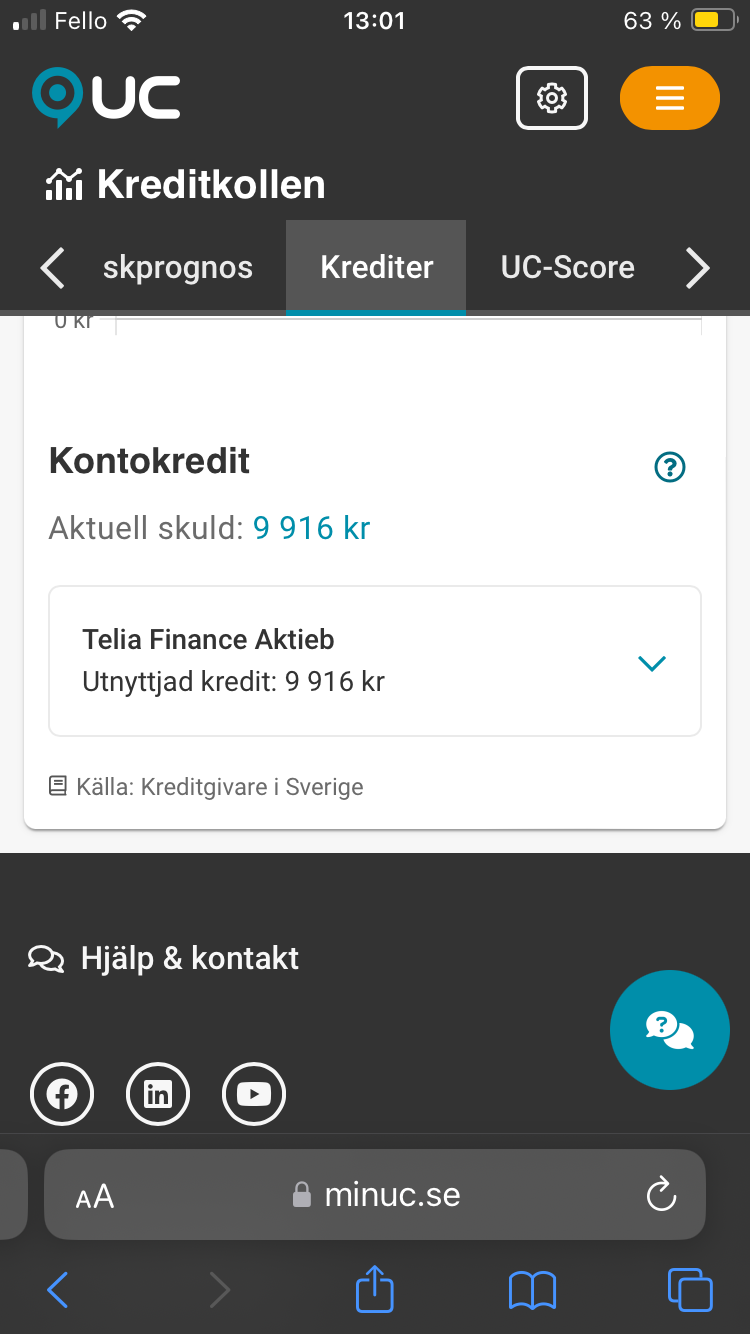
Task: Visit the UC YouTube channel
Action: pos(254,1094)
